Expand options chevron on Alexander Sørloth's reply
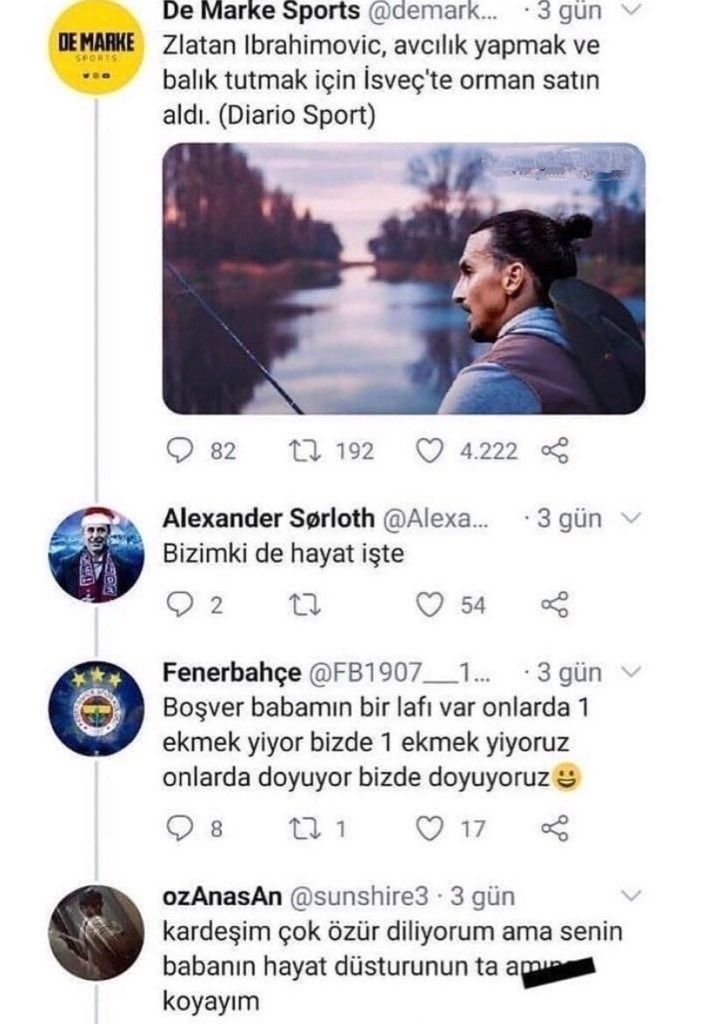This screenshot has height=1024, width=717. [x=628, y=518]
